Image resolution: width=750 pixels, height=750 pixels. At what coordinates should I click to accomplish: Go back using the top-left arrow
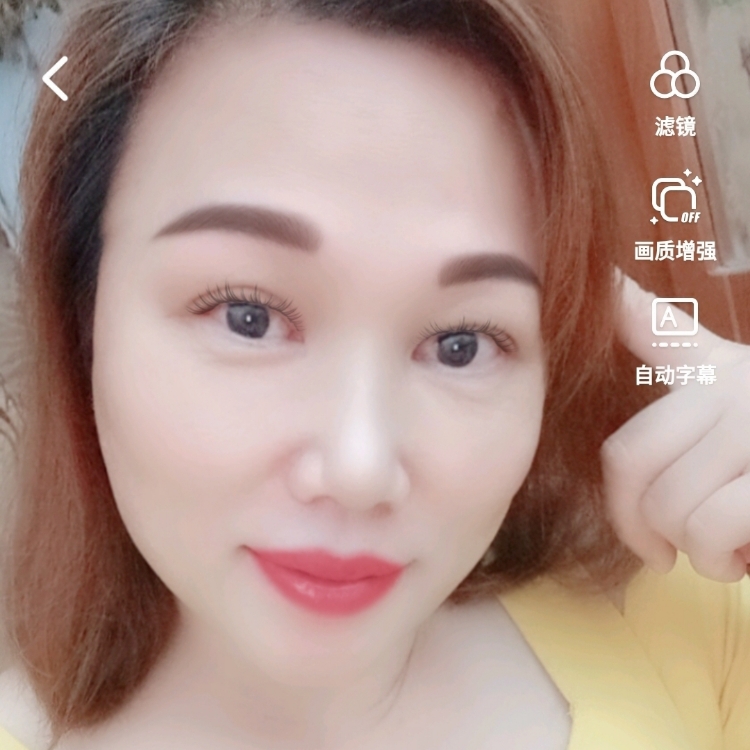56,78
